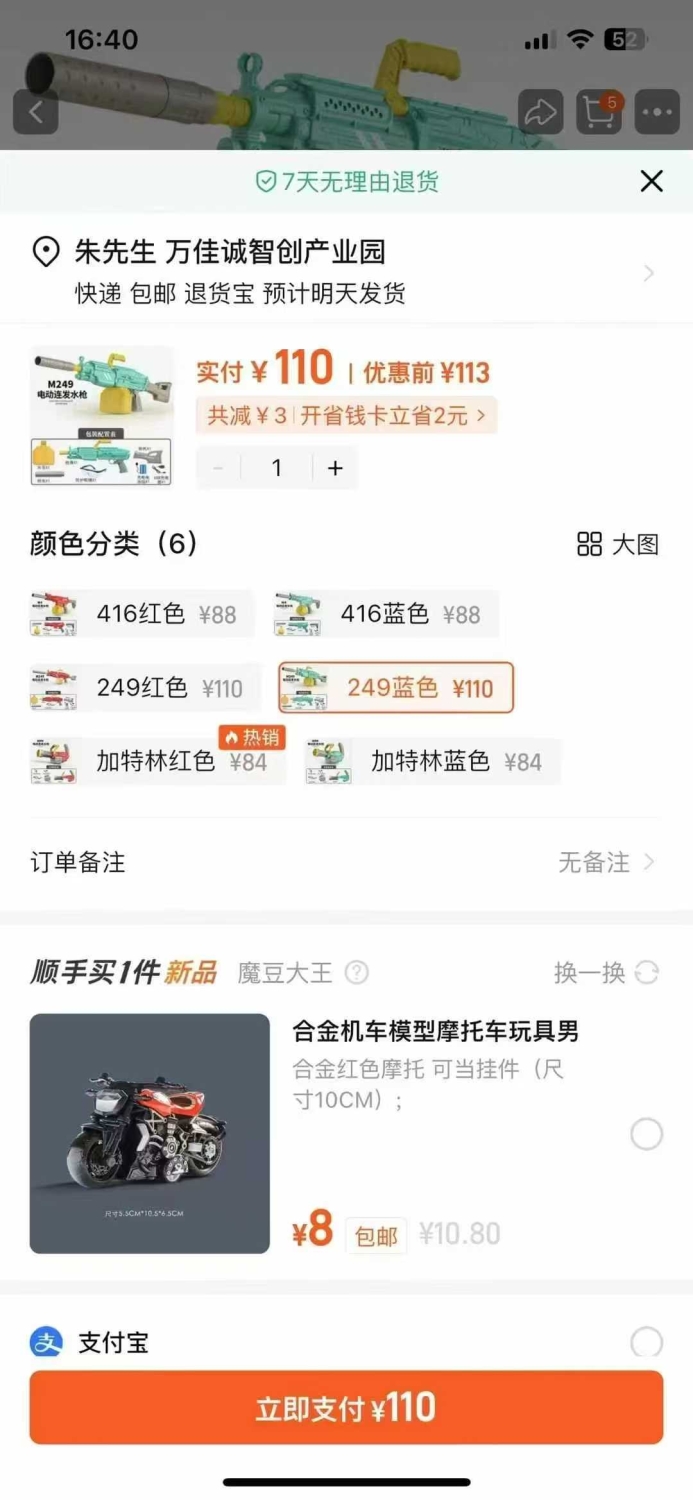This screenshot has width=693, height=1500.
Task: Decrease quantity with the minus button
Action: coord(218,468)
